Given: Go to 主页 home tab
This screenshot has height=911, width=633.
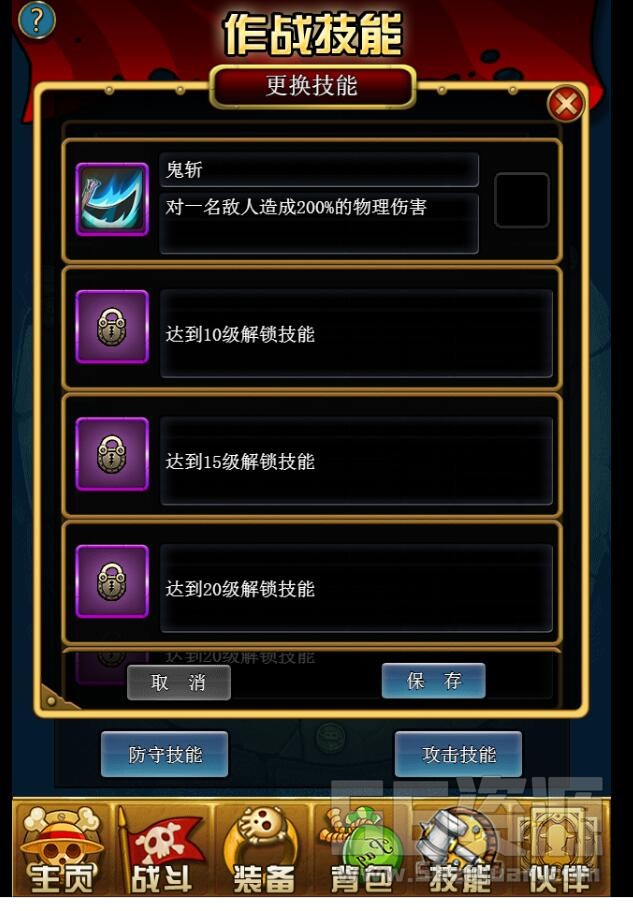Looking at the screenshot, I should (62, 852).
